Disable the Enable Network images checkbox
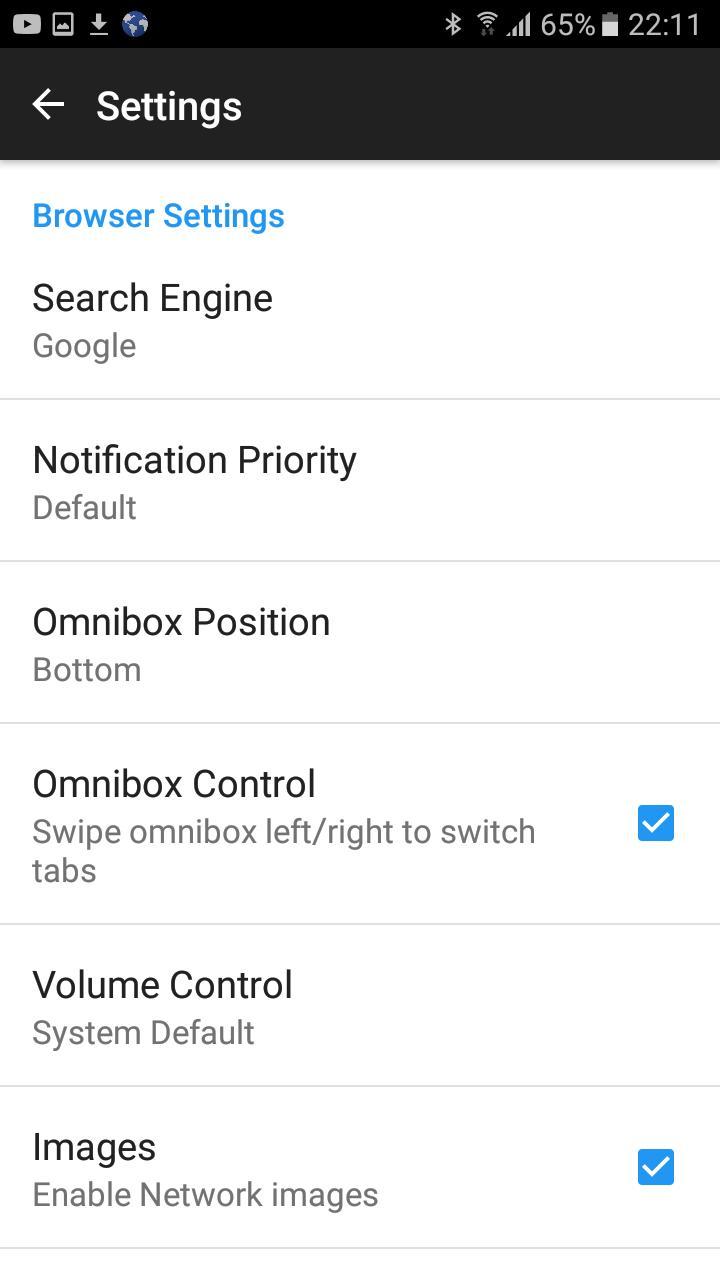Viewport: 720px width, 1280px height. (656, 1167)
